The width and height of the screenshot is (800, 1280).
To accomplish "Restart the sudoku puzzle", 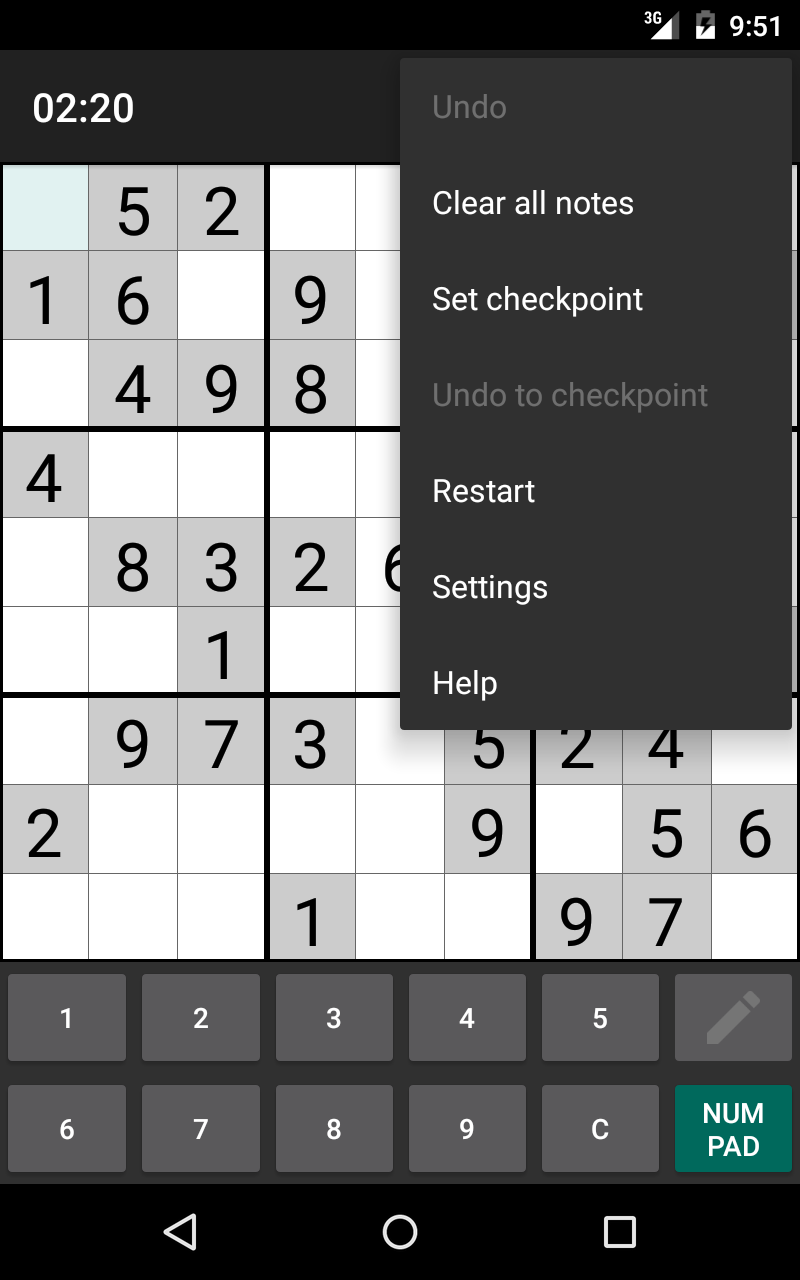I will [484, 491].
